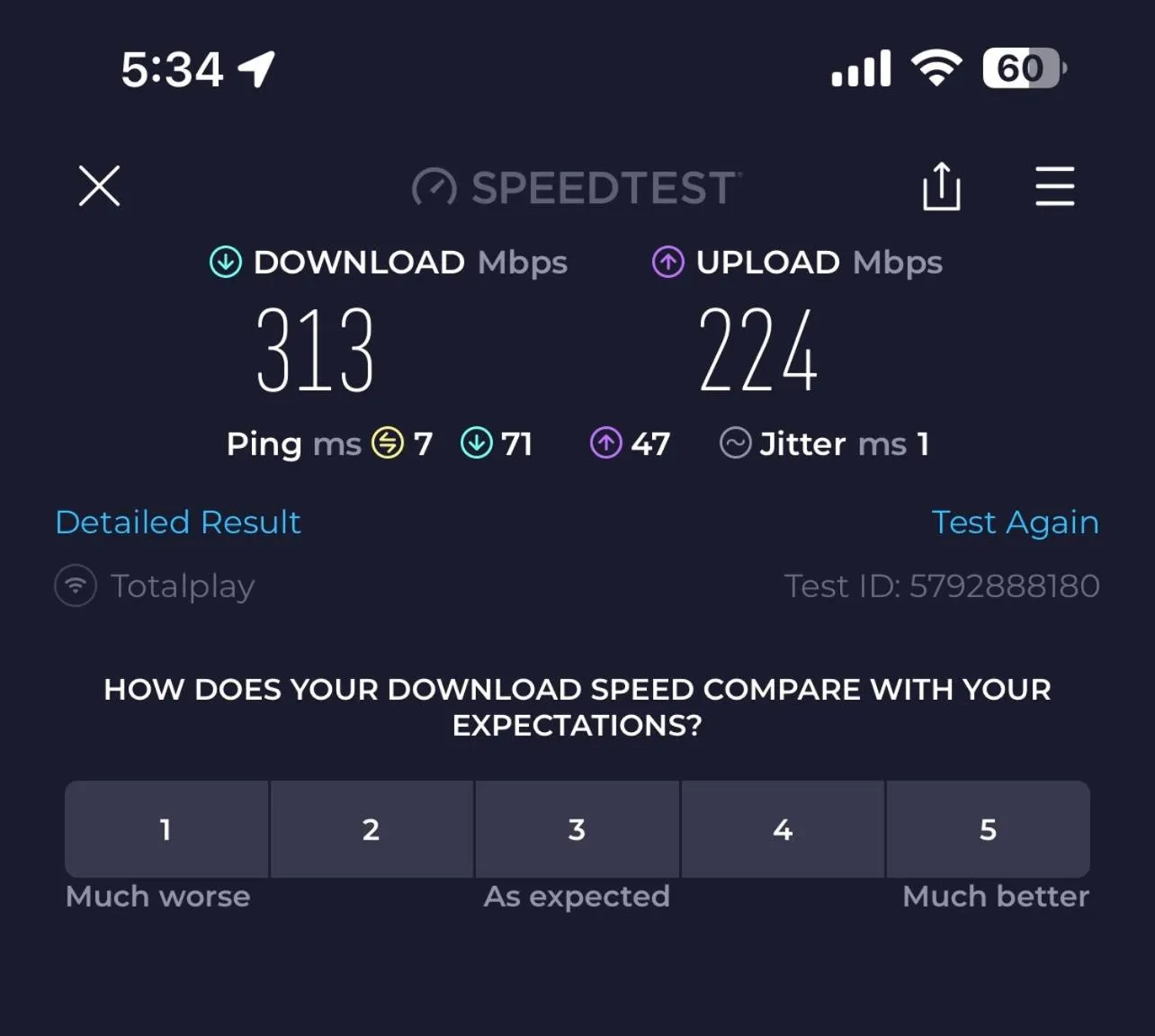Open the Detailed Result link
Screen dimensions: 1155x1036
pyautogui.click(x=178, y=522)
